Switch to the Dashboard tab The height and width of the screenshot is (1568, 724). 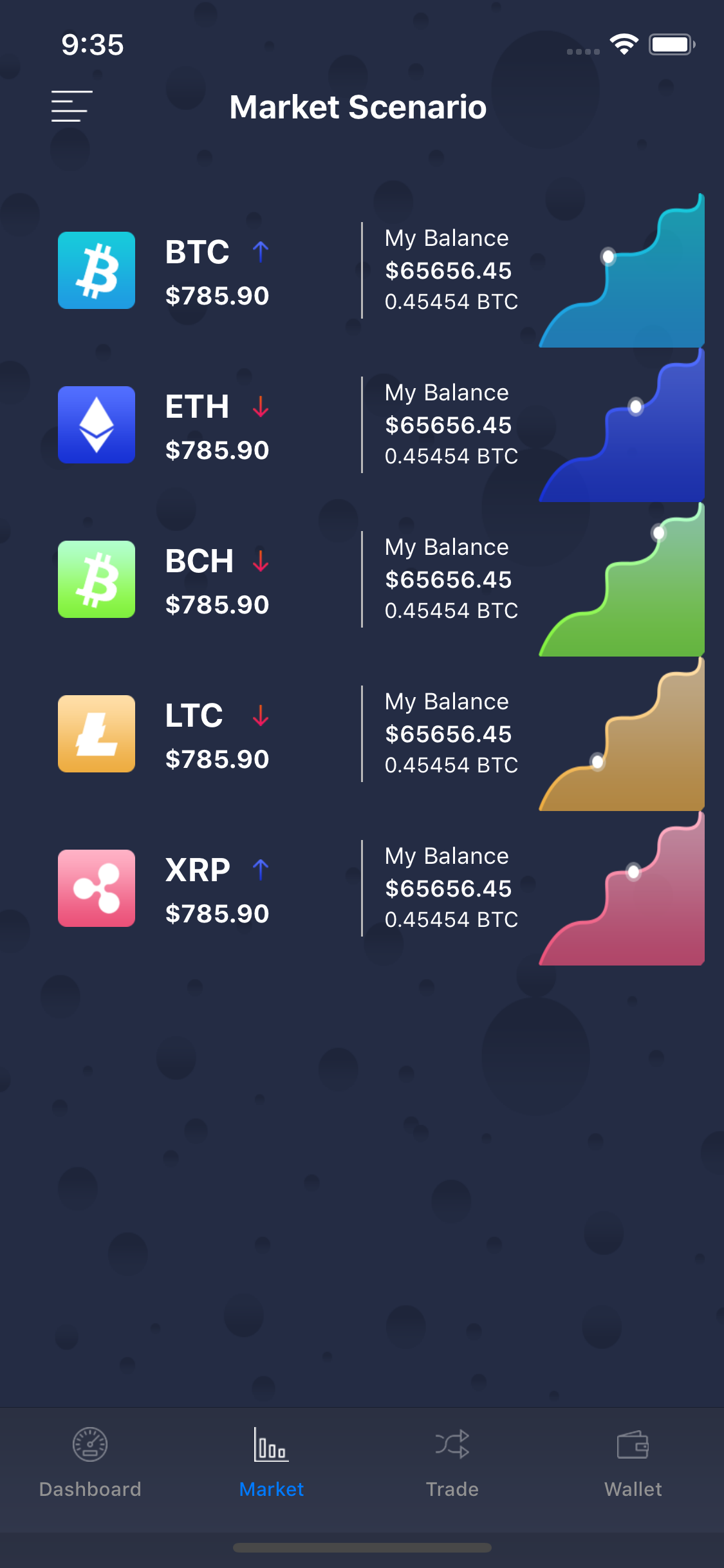(90, 1462)
